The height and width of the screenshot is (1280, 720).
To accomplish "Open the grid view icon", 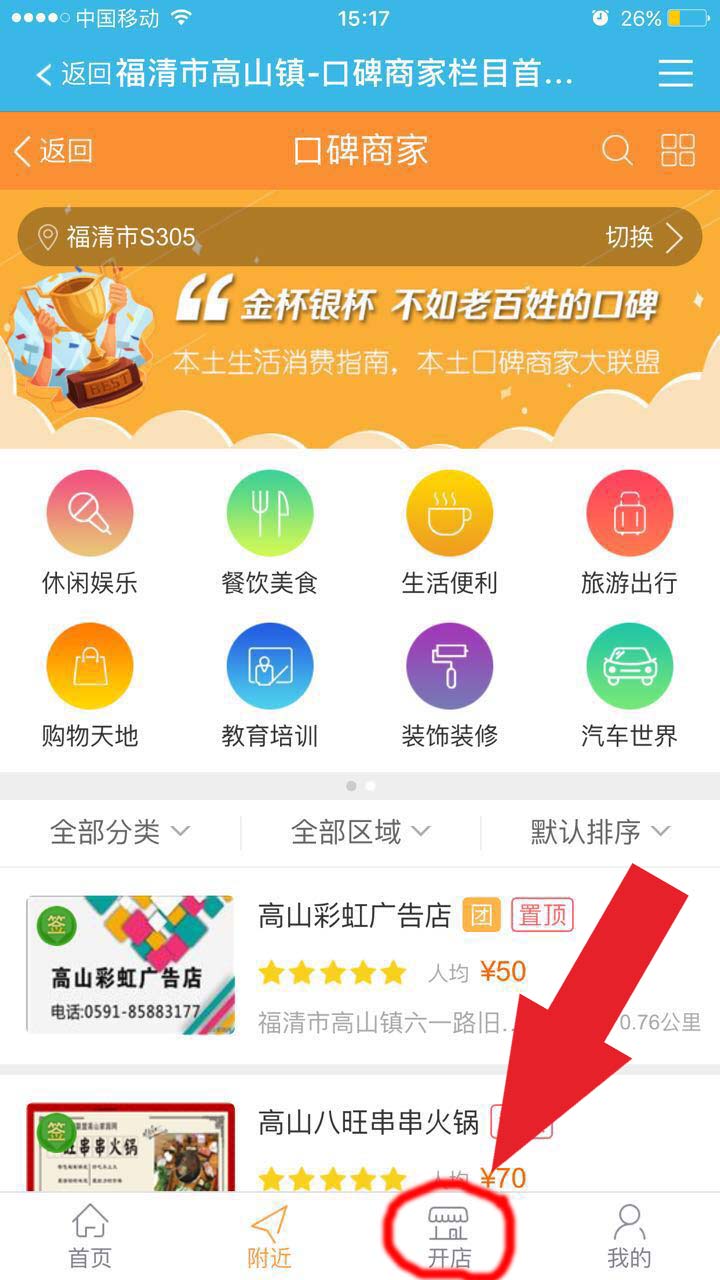I will 678,151.
